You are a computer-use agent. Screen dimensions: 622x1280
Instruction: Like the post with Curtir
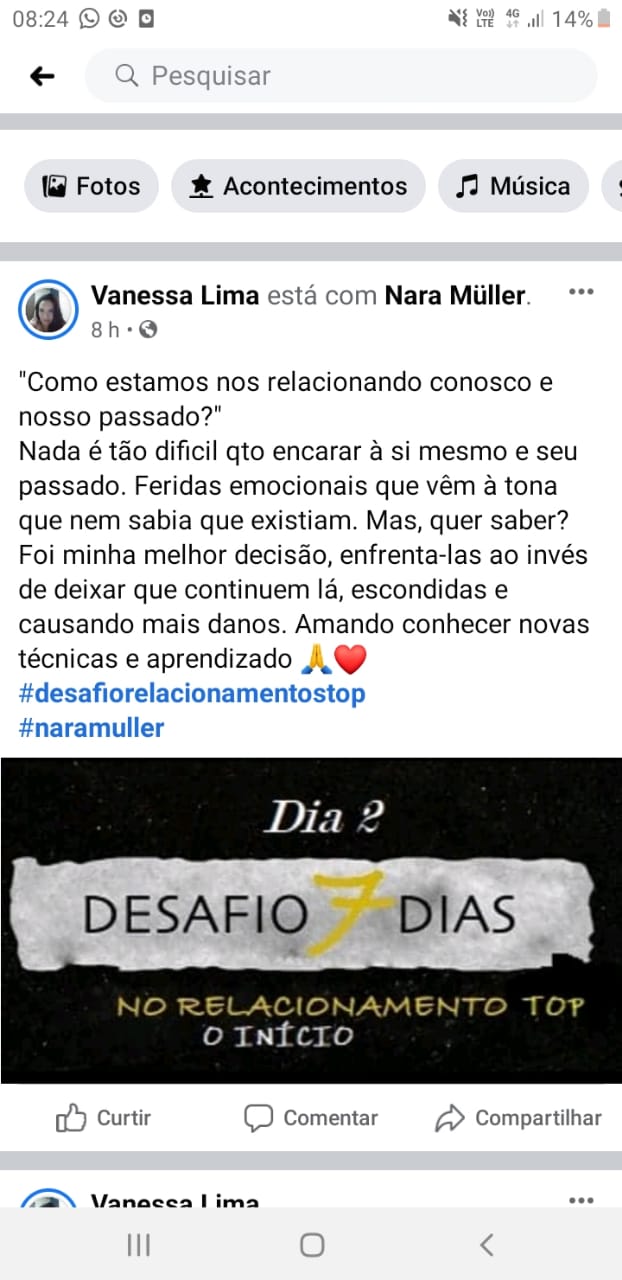[103, 1118]
